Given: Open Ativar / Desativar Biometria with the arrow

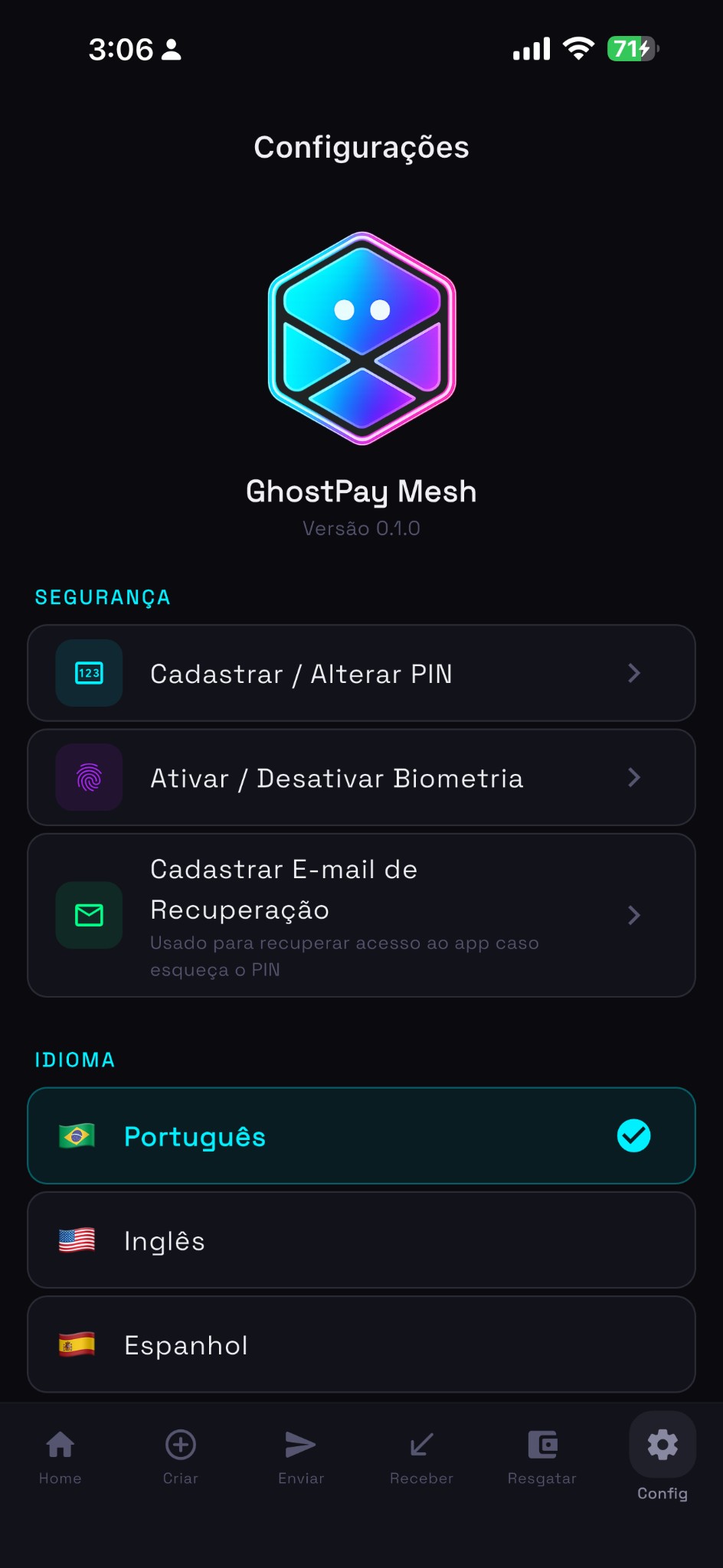Looking at the screenshot, I should coord(634,778).
